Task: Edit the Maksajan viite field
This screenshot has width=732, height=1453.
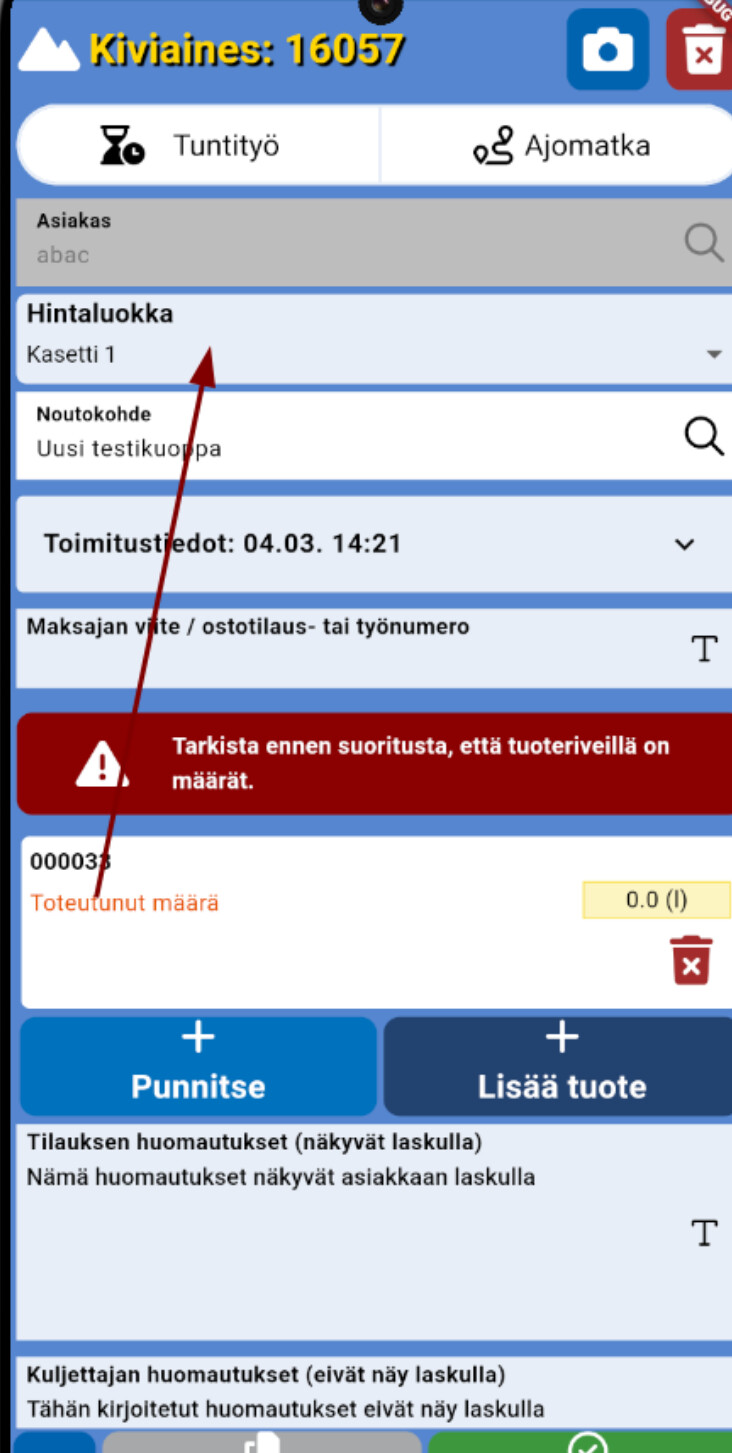Action: pyautogui.click(x=374, y=648)
